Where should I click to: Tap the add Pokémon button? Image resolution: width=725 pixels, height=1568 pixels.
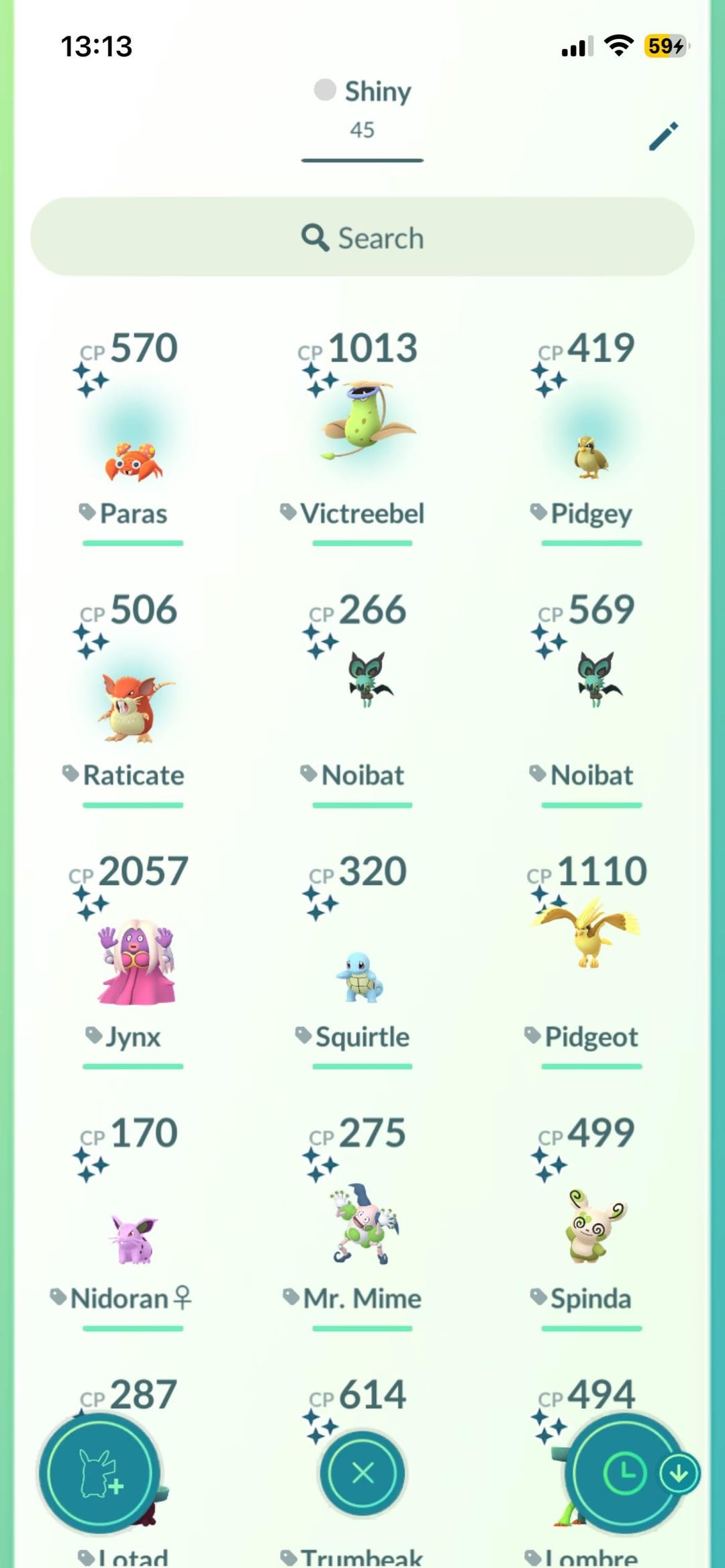tap(99, 1474)
